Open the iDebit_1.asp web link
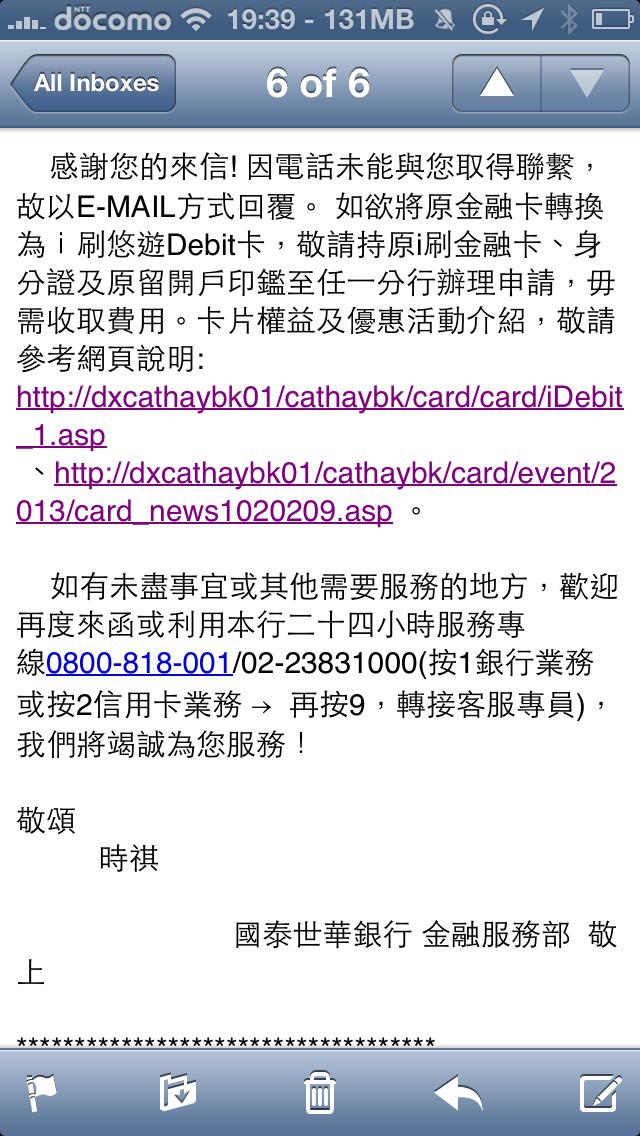The height and width of the screenshot is (1136, 640). 320,416
